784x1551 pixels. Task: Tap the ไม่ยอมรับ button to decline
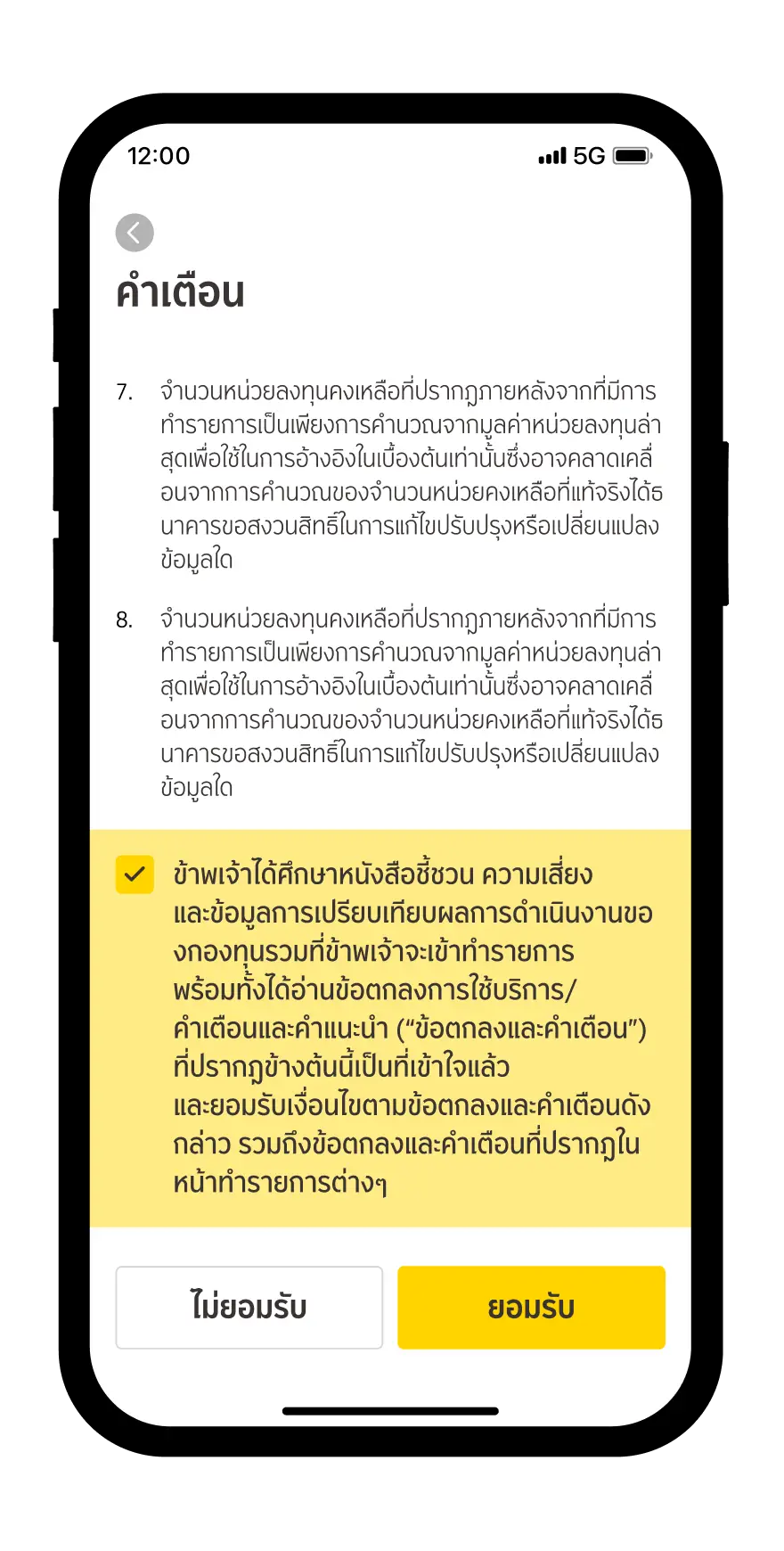249,1307
